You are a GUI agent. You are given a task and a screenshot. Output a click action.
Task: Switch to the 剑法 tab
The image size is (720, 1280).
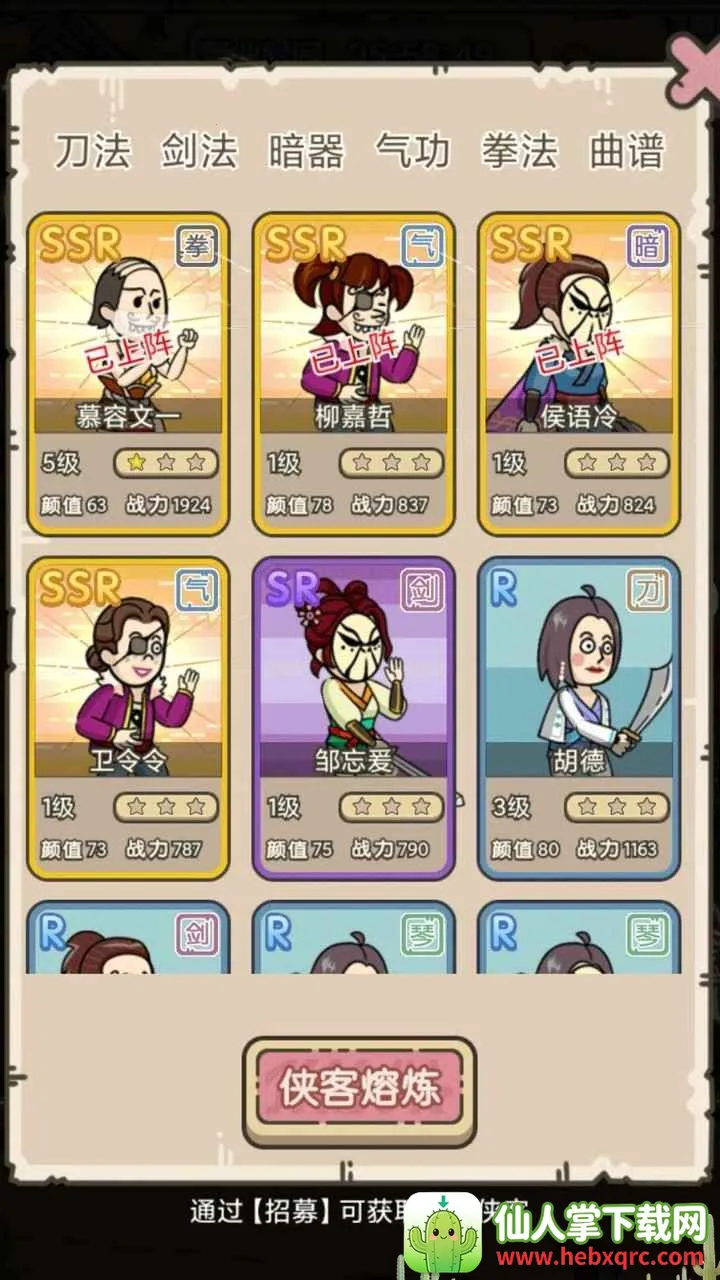(x=199, y=151)
